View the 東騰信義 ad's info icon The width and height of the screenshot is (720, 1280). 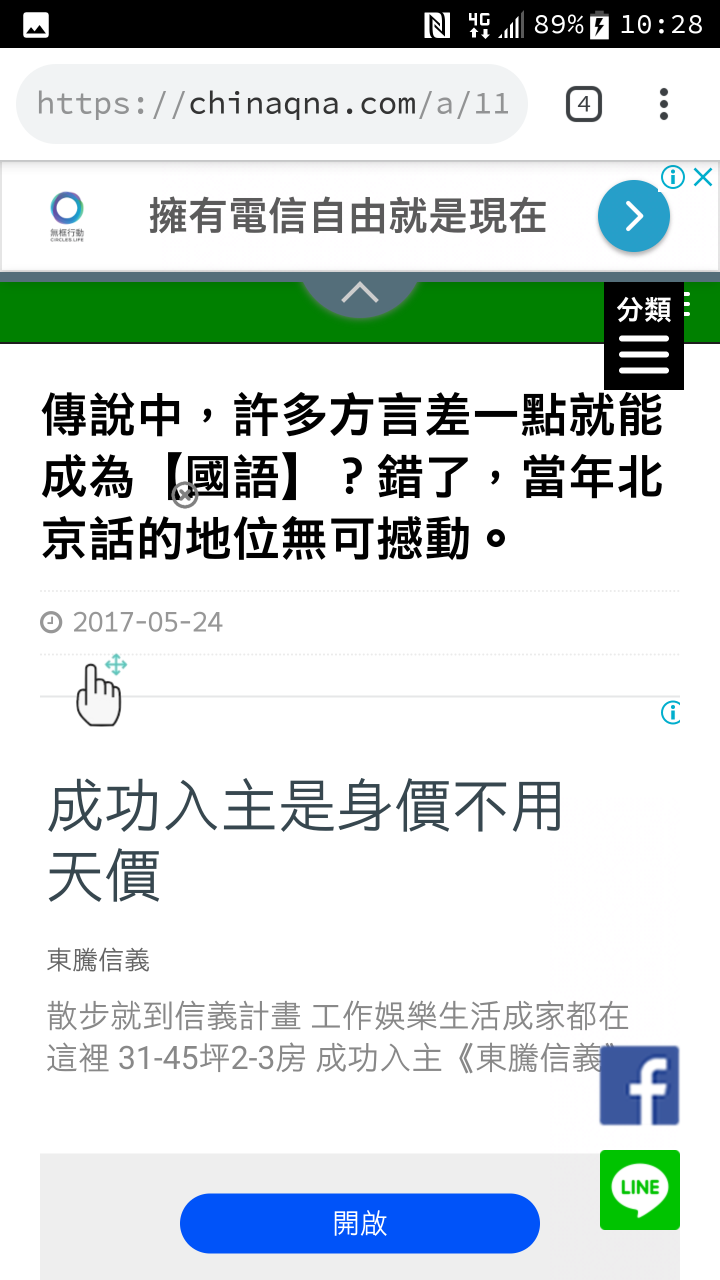(671, 713)
